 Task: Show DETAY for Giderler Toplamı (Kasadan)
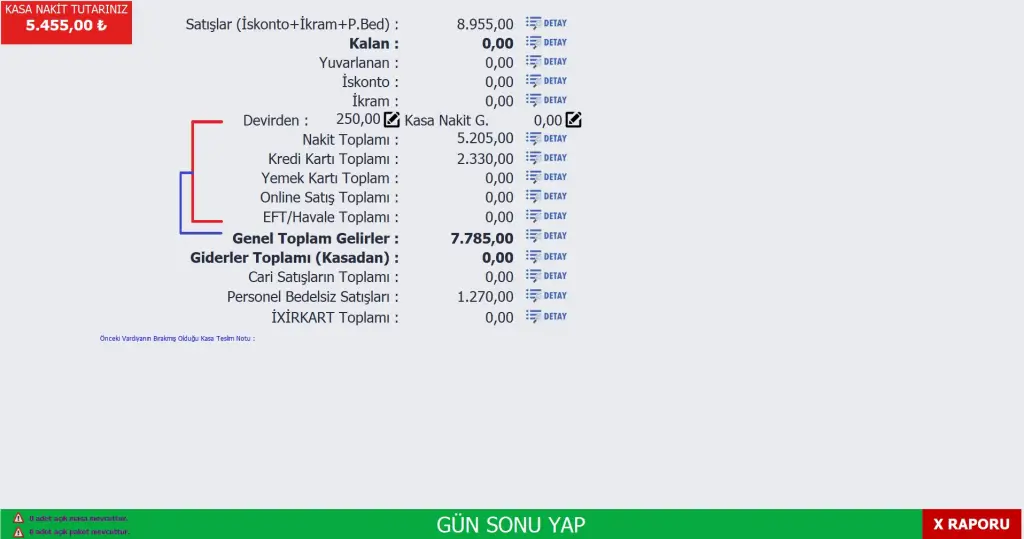pos(546,257)
